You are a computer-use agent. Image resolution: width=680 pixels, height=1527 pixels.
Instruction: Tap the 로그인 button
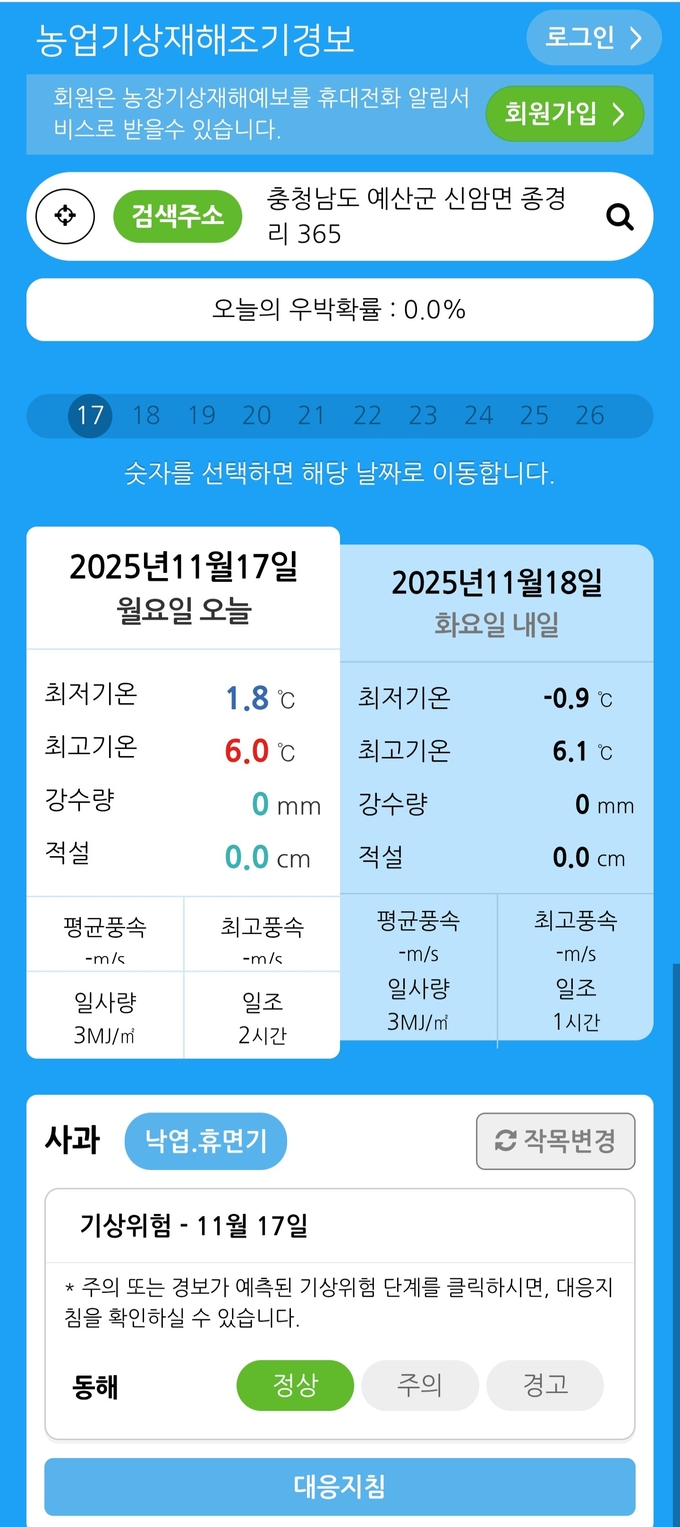pyautogui.click(x=593, y=38)
